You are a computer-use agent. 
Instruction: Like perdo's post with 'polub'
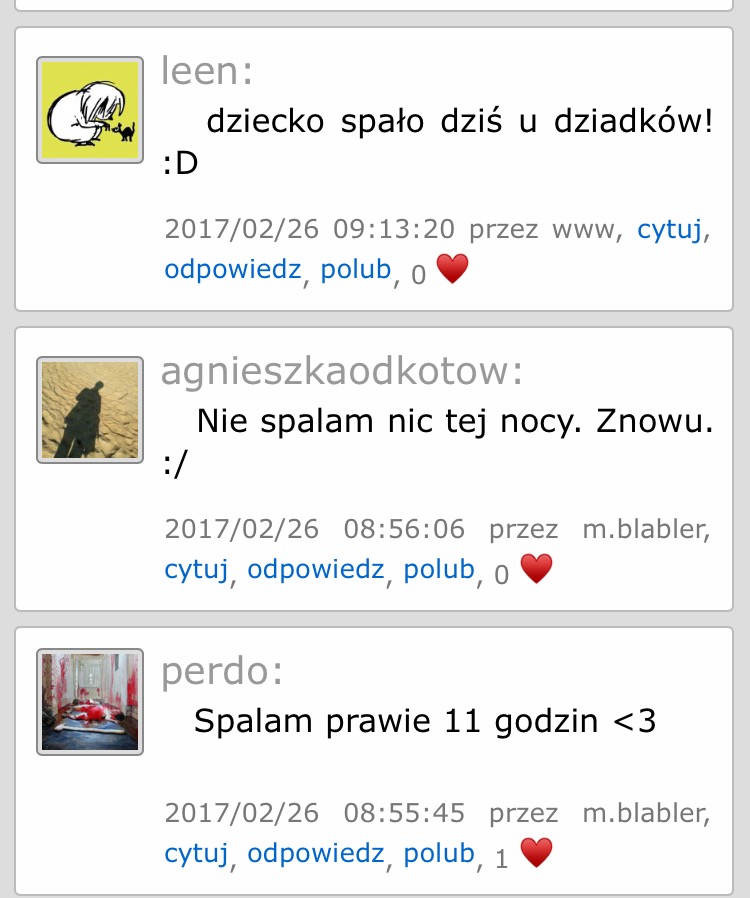pos(438,853)
